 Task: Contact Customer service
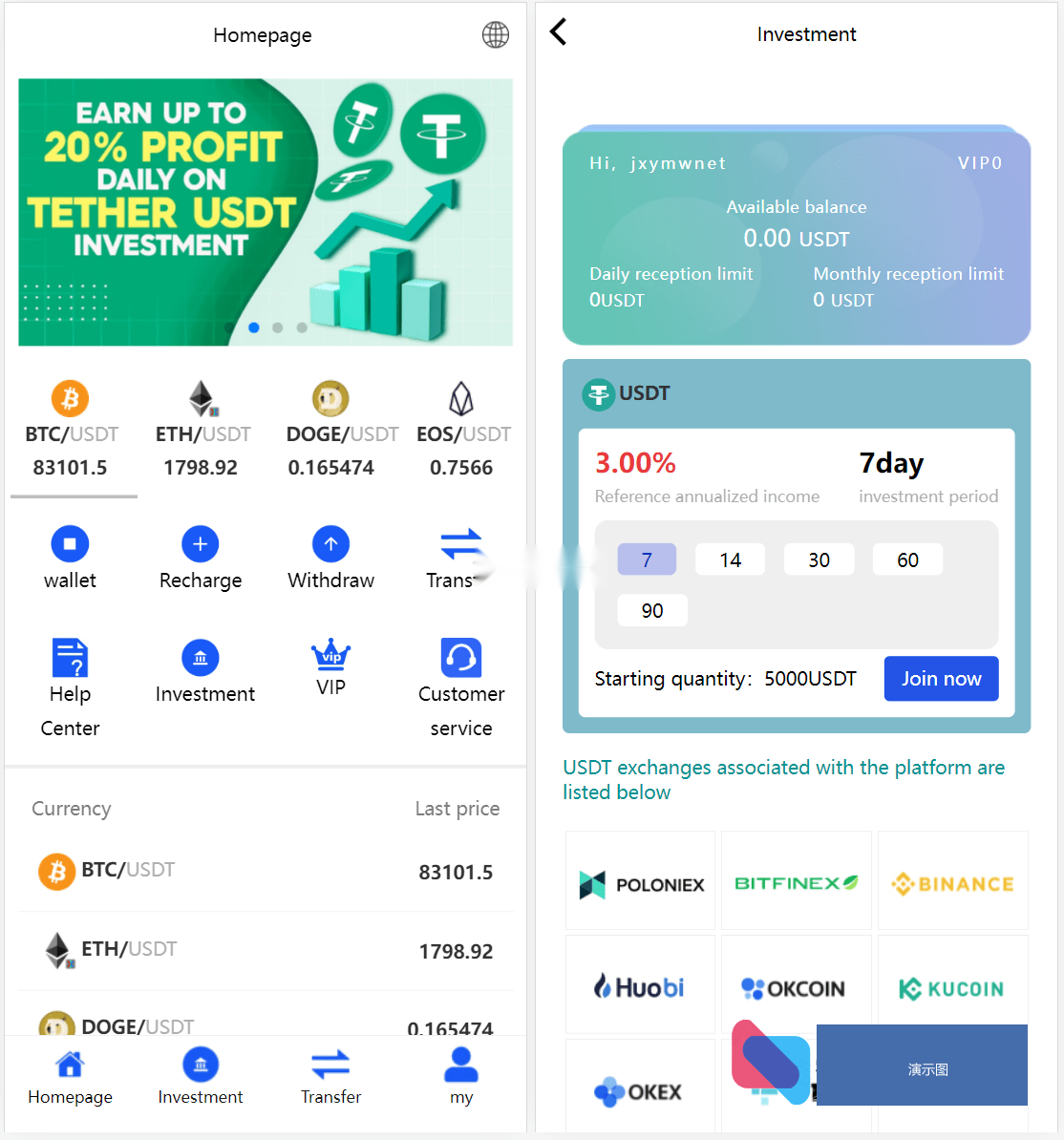click(x=460, y=687)
